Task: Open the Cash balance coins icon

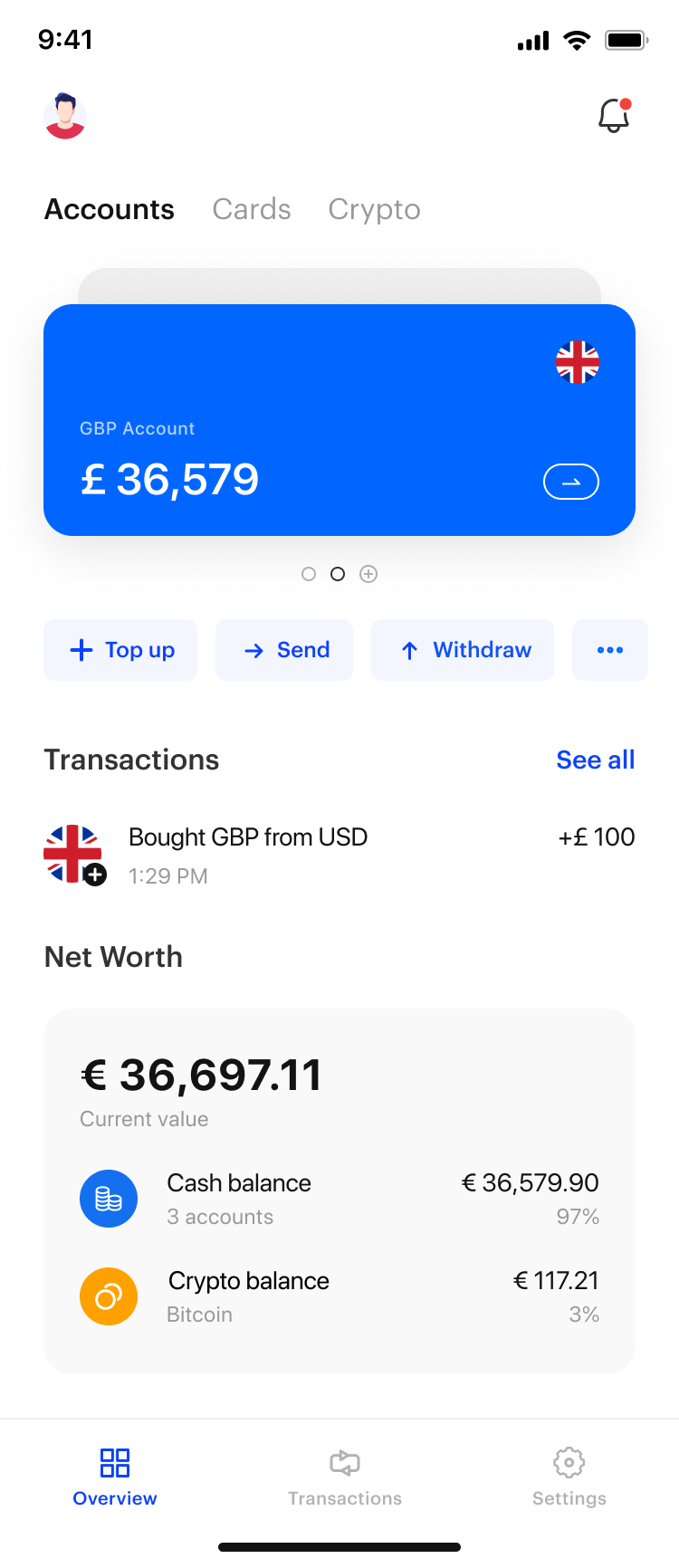Action: click(x=109, y=1197)
